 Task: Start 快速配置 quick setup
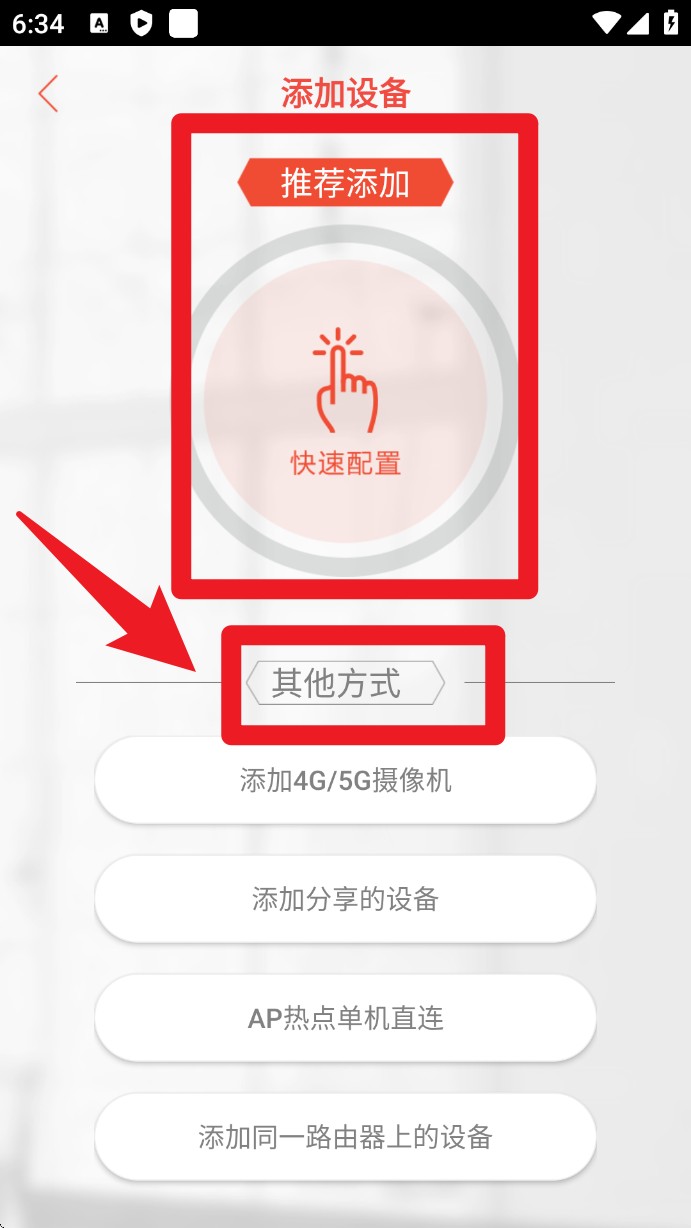pyautogui.click(x=345, y=402)
